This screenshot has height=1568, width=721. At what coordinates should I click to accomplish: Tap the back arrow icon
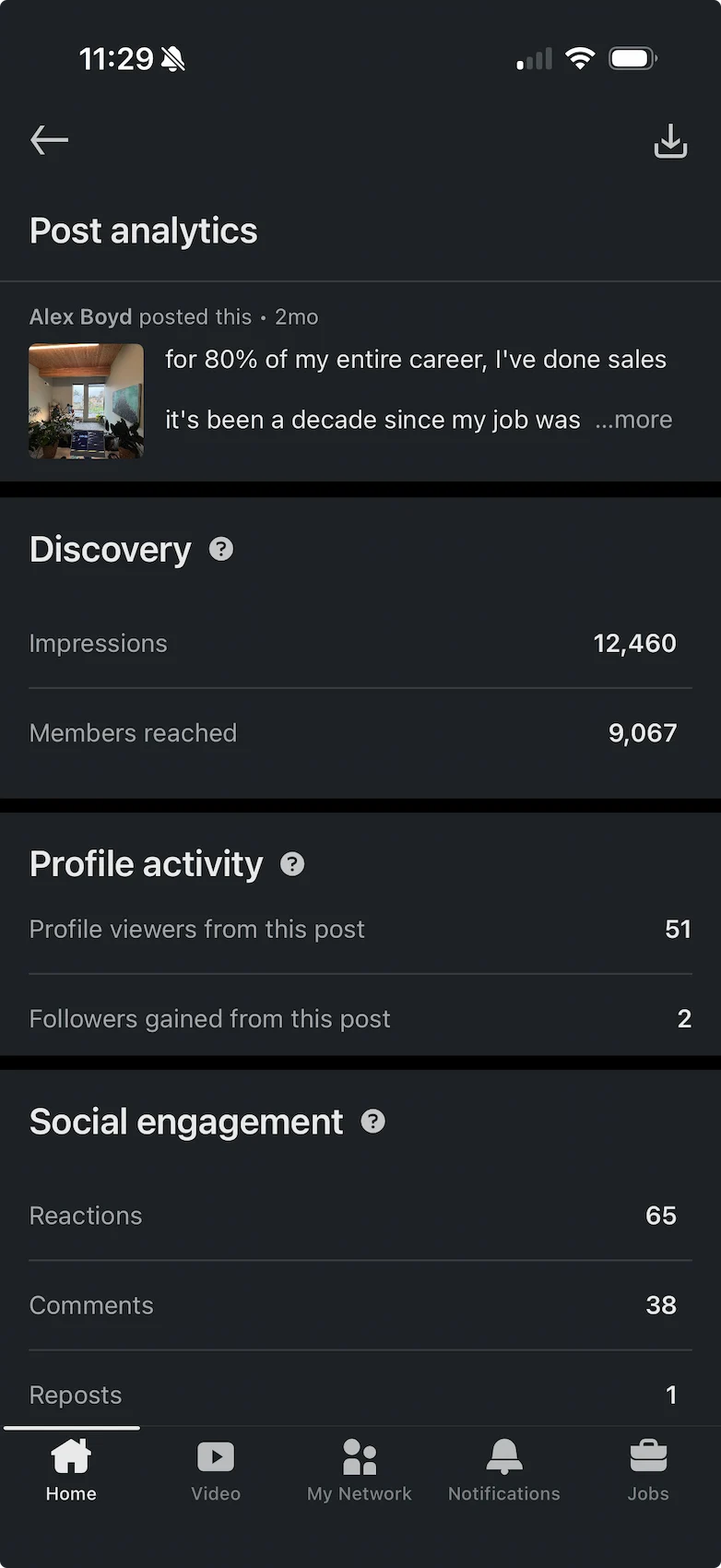[x=49, y=139]
